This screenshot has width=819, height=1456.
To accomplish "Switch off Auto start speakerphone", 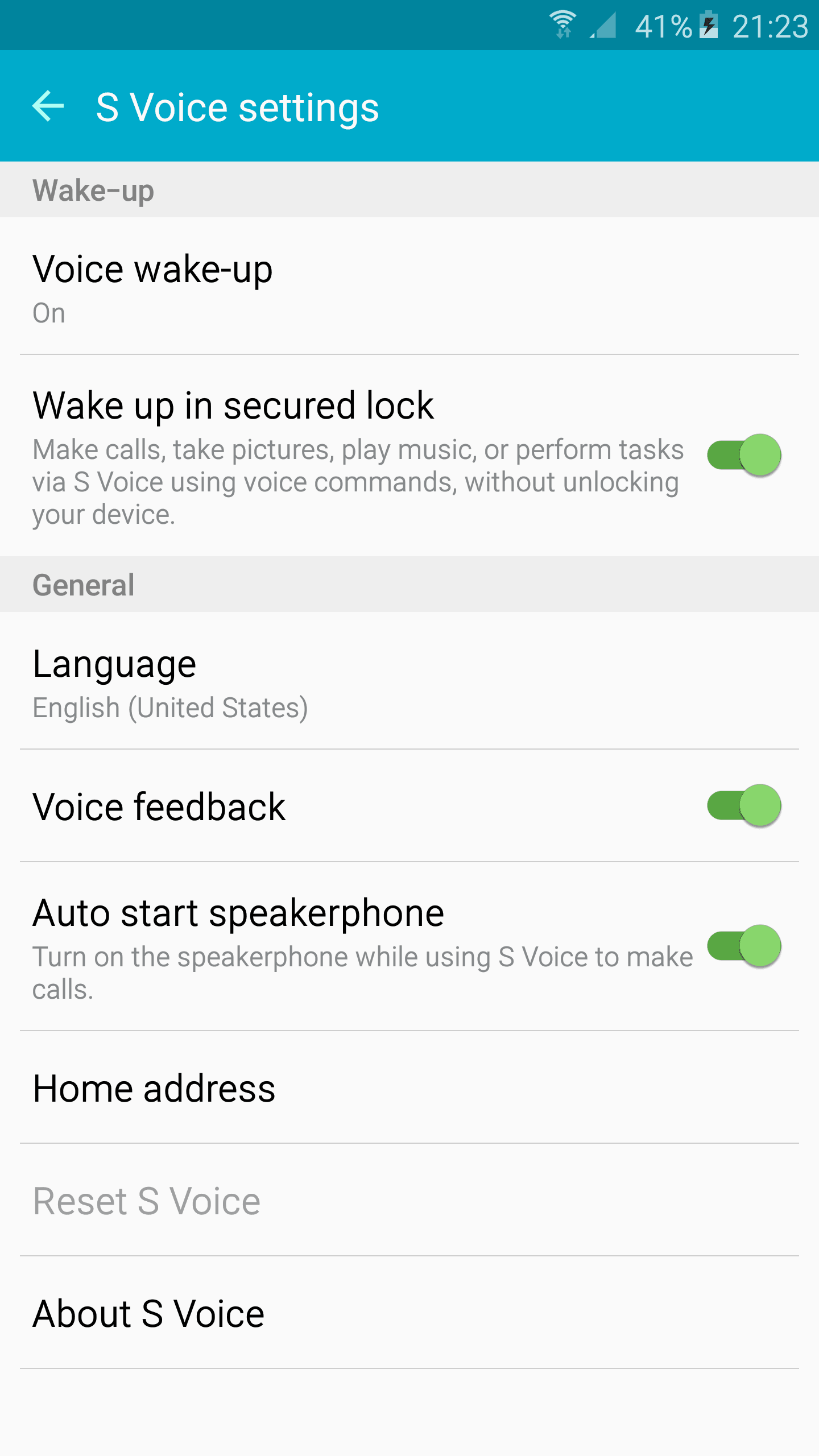I will point(743,946).
